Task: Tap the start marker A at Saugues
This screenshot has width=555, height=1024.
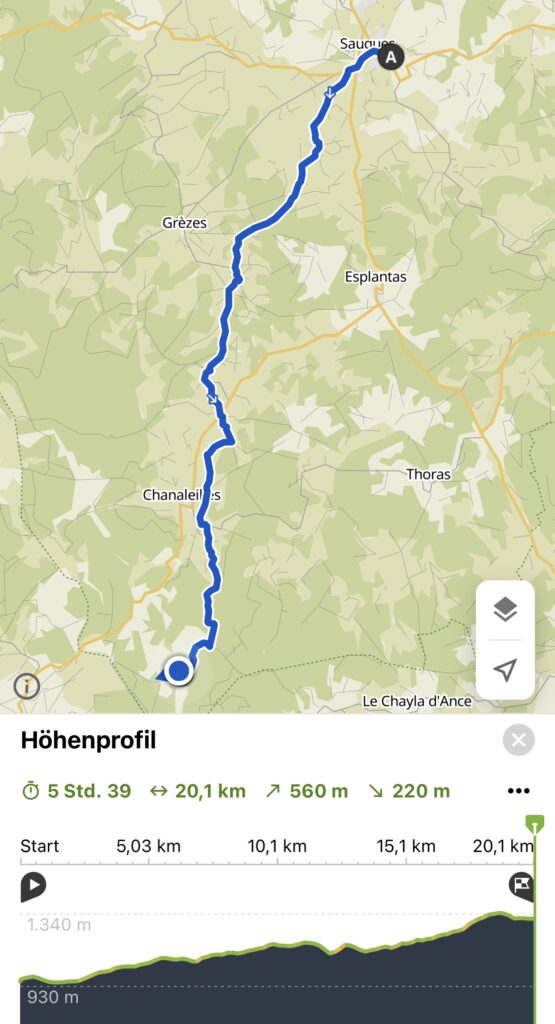Action: coord(390,57)
